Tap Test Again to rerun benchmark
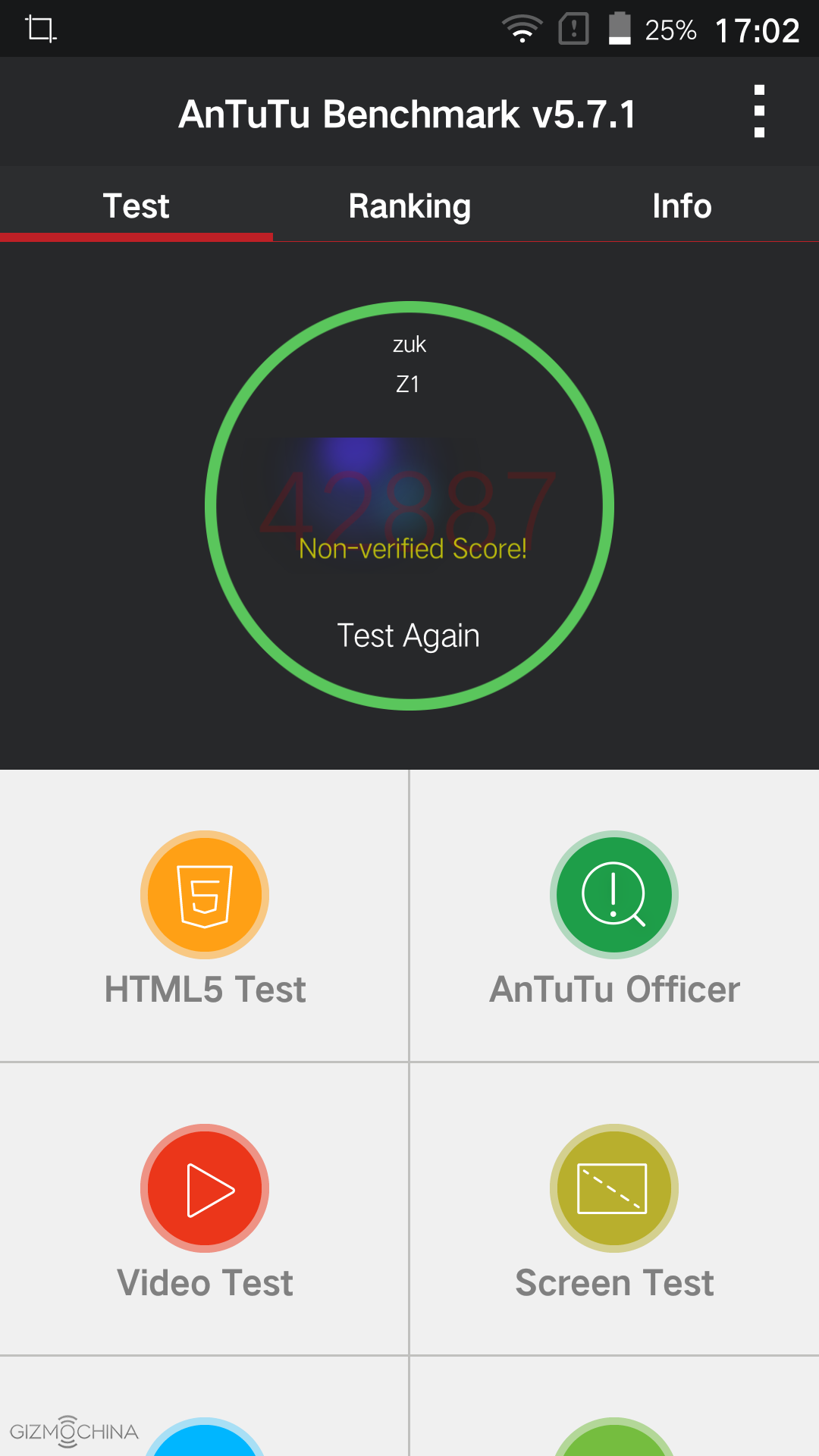This screenshot has height=1456, width=819. (x=409, y=635)
